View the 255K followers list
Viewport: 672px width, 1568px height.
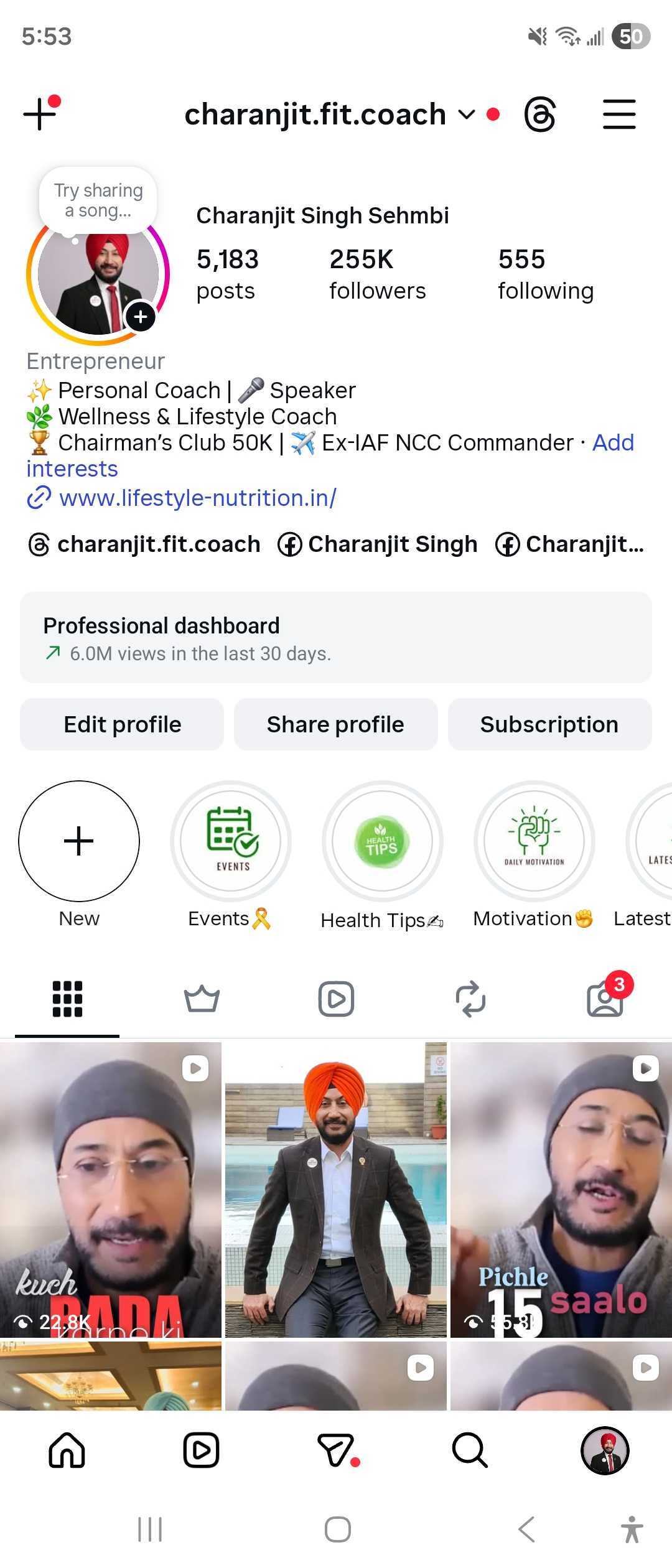coord(377,274)
